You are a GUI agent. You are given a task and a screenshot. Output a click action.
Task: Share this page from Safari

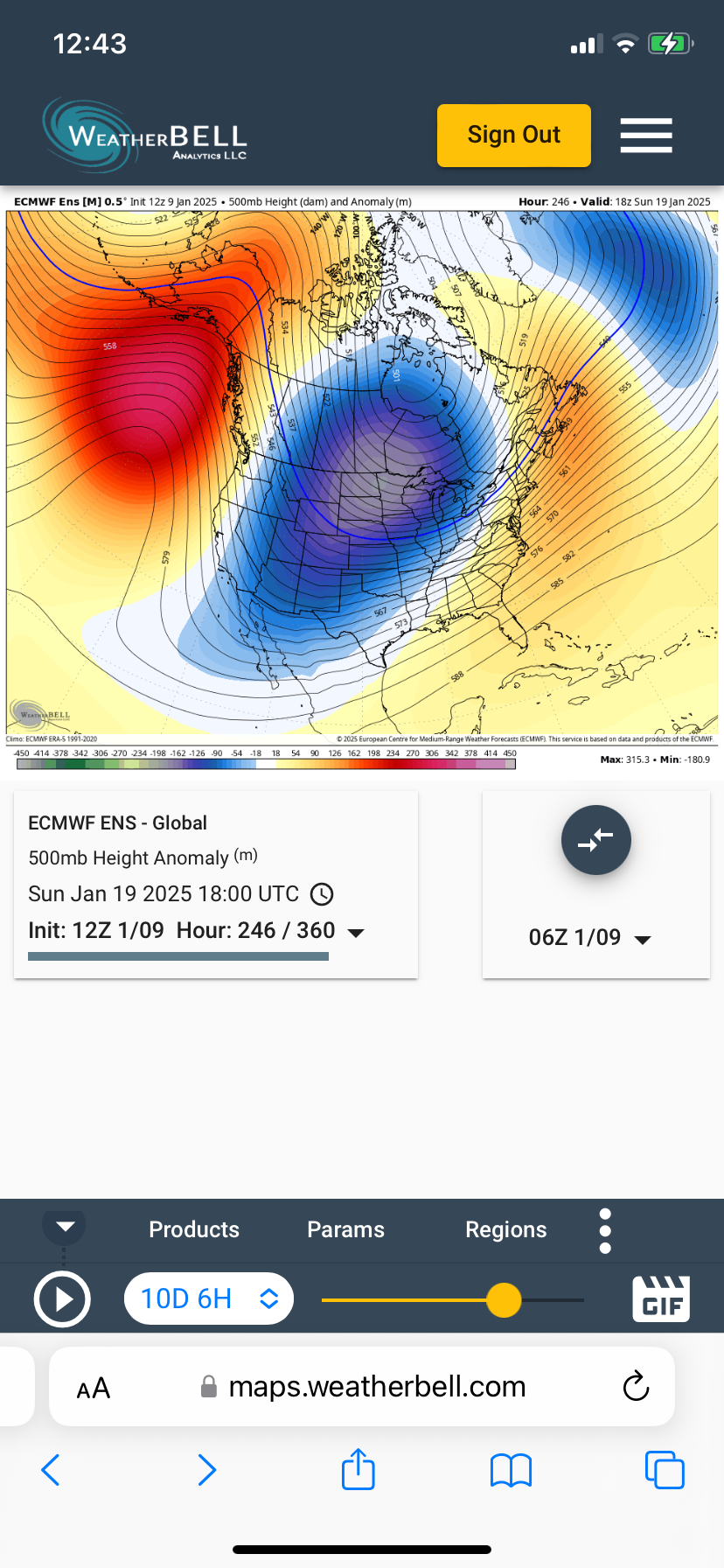pyautogui.click(x=359, y=1470)
